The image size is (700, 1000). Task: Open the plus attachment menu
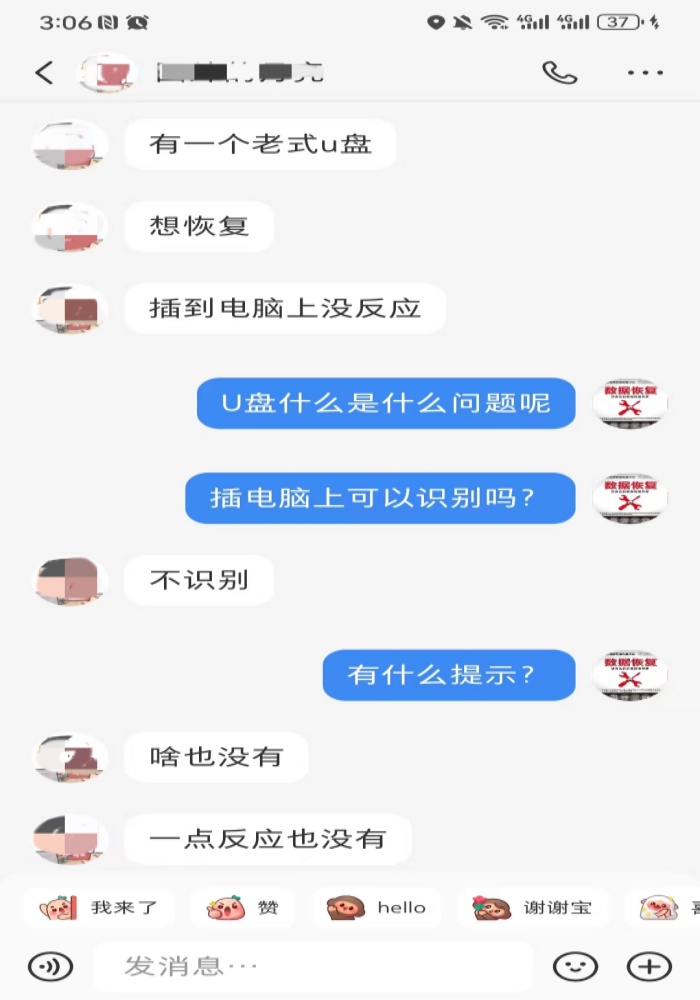pyautogui.click(x=648, y=966)
